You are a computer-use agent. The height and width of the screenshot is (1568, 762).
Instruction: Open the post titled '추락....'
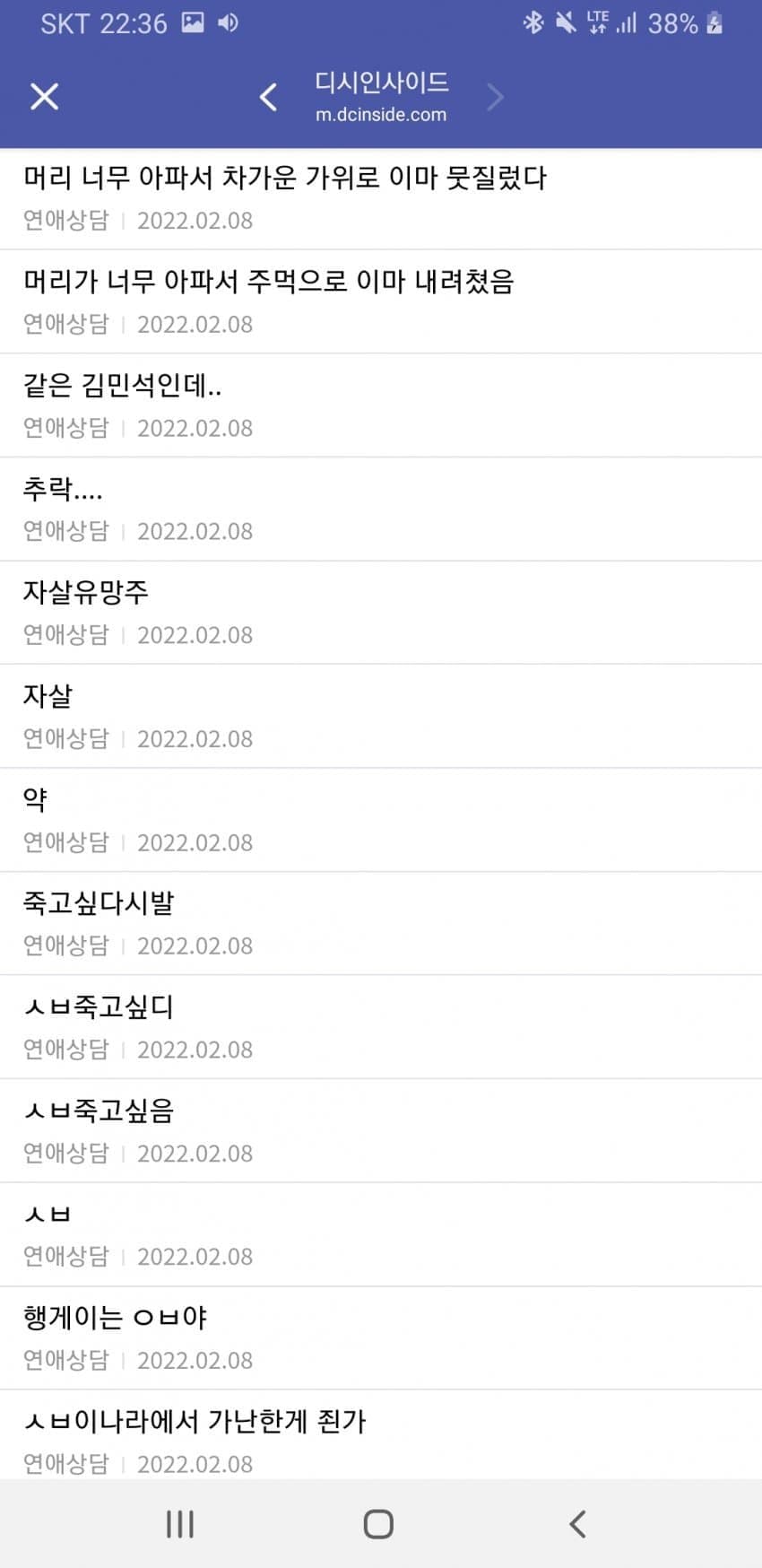coord(63,489)
